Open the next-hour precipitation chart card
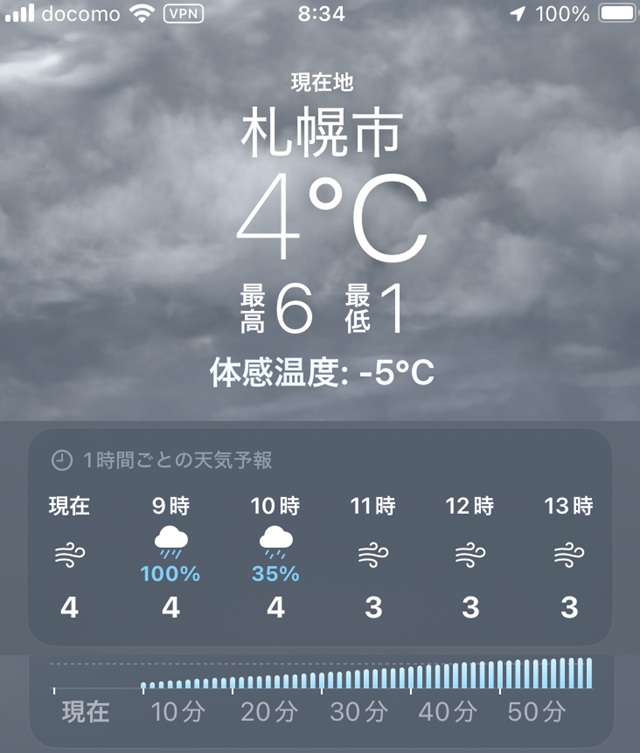The height and width of the screenshot is (753, 640). [x=320, y=695]
